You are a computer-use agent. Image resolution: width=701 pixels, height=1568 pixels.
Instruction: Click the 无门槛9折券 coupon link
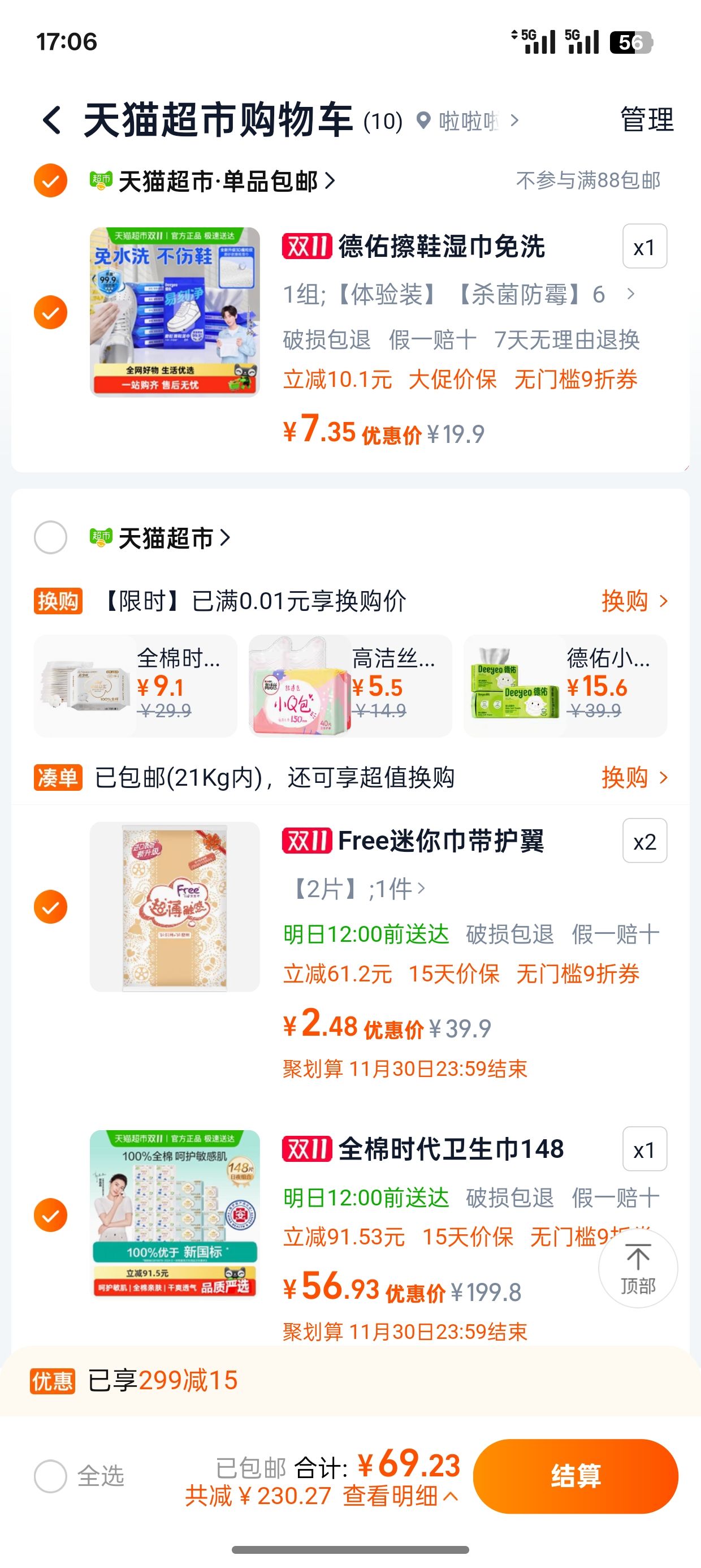click(x=579, y=380)
